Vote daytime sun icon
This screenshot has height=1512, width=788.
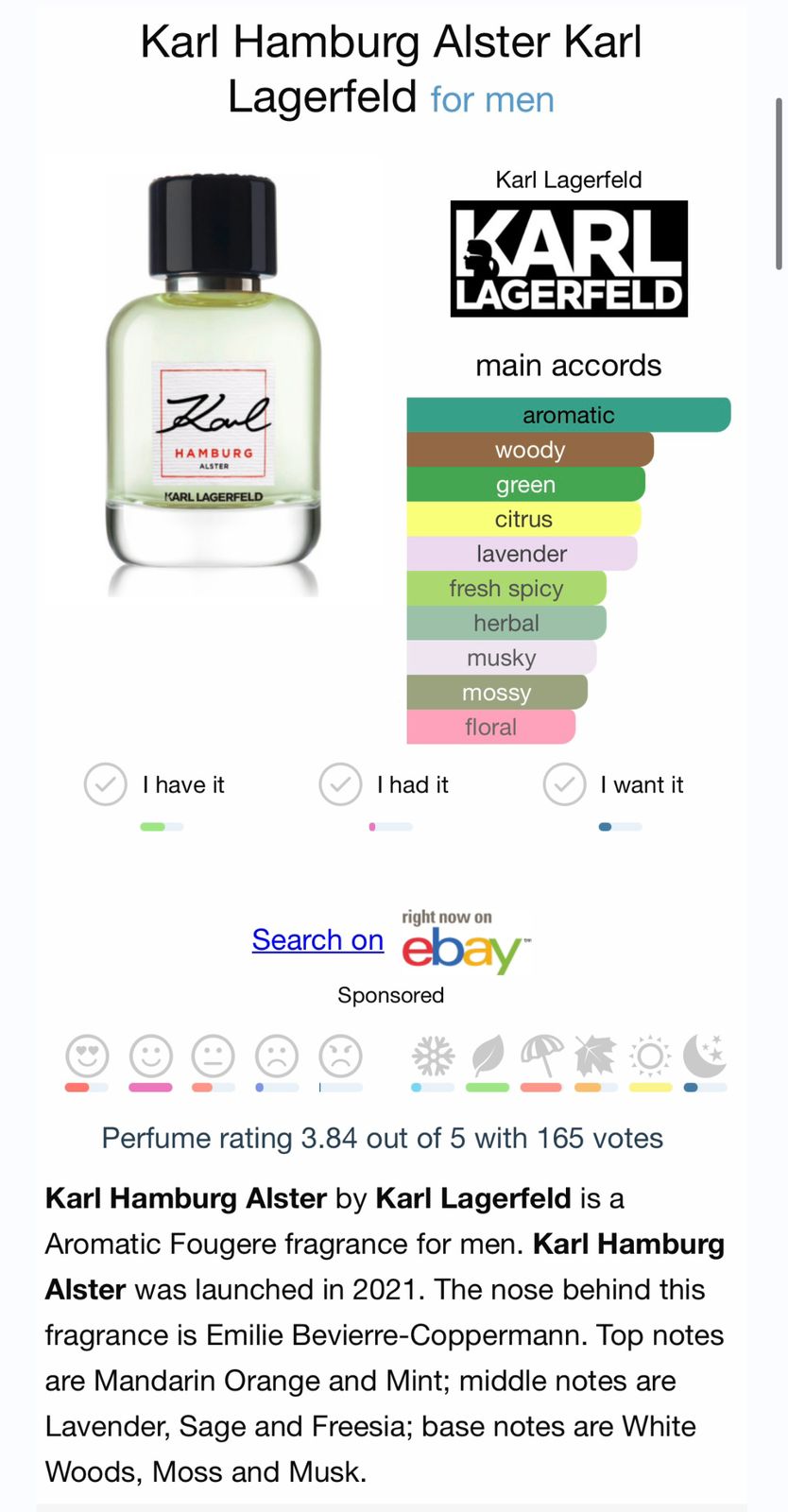(x=650, y=1057)
